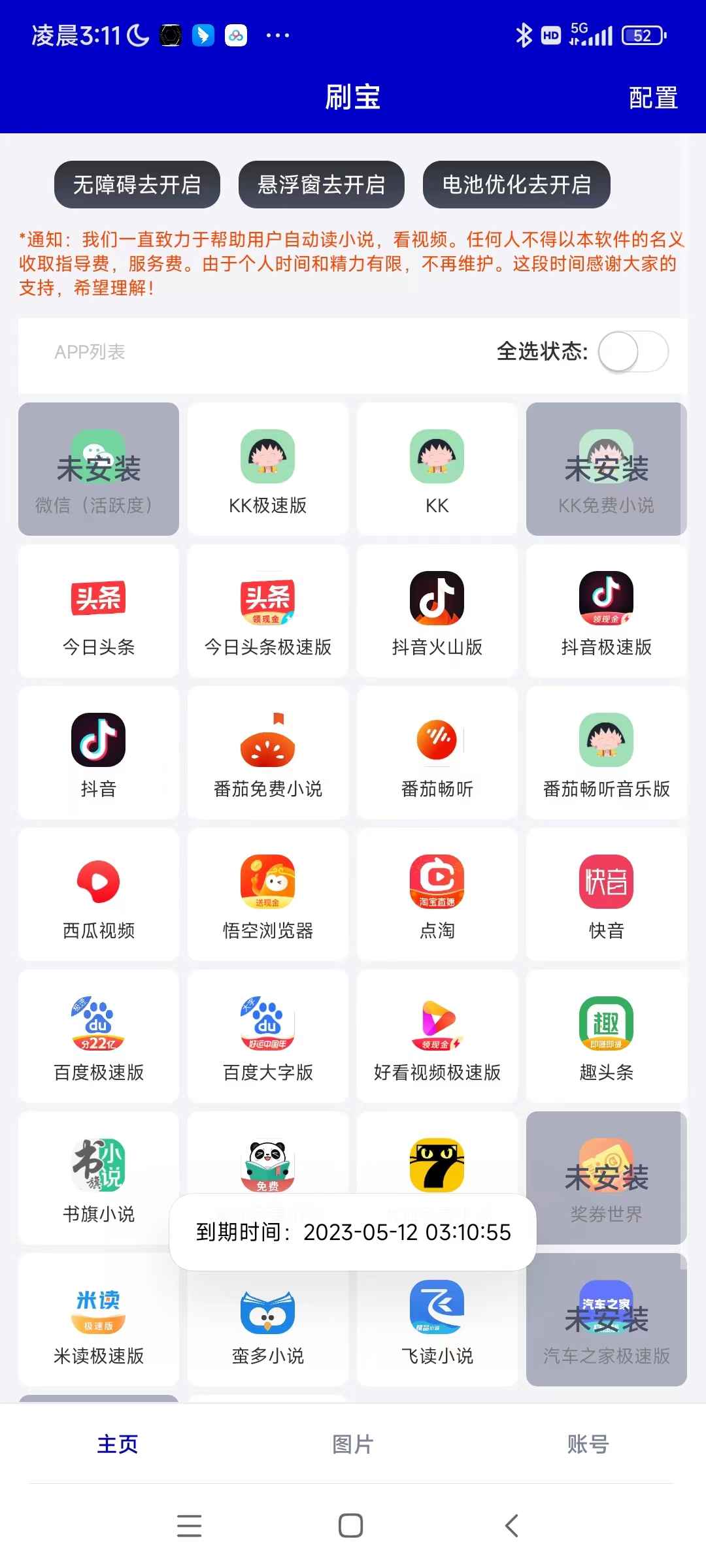This screenshot has height=1568, width=706.
Task: Select the 飞读小说 app tile
Action: 437,1320
